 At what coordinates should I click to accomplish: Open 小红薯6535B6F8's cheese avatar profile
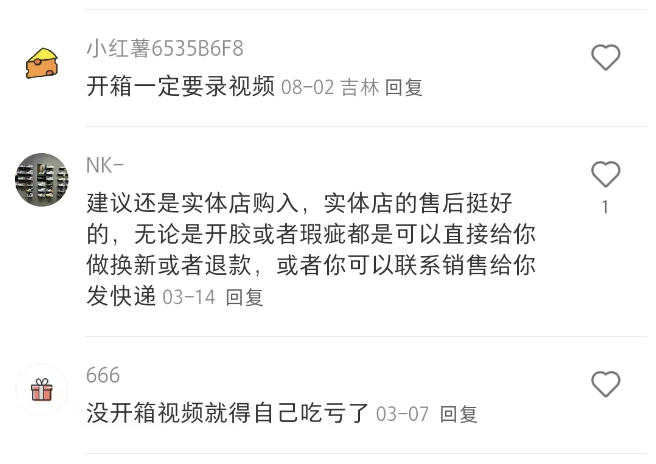41,63
